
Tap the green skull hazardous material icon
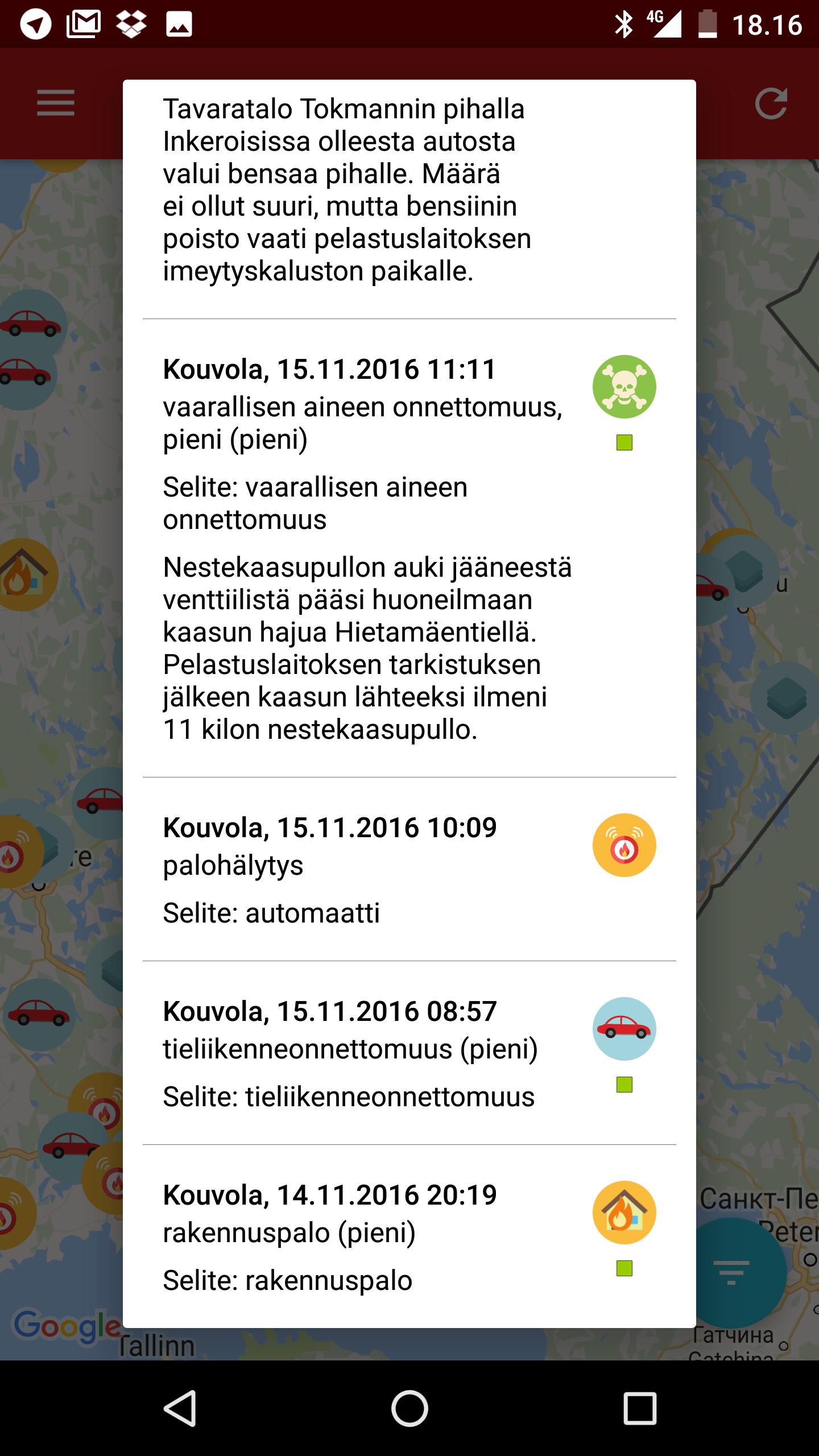pyautogui.click(x=625, y=386)
